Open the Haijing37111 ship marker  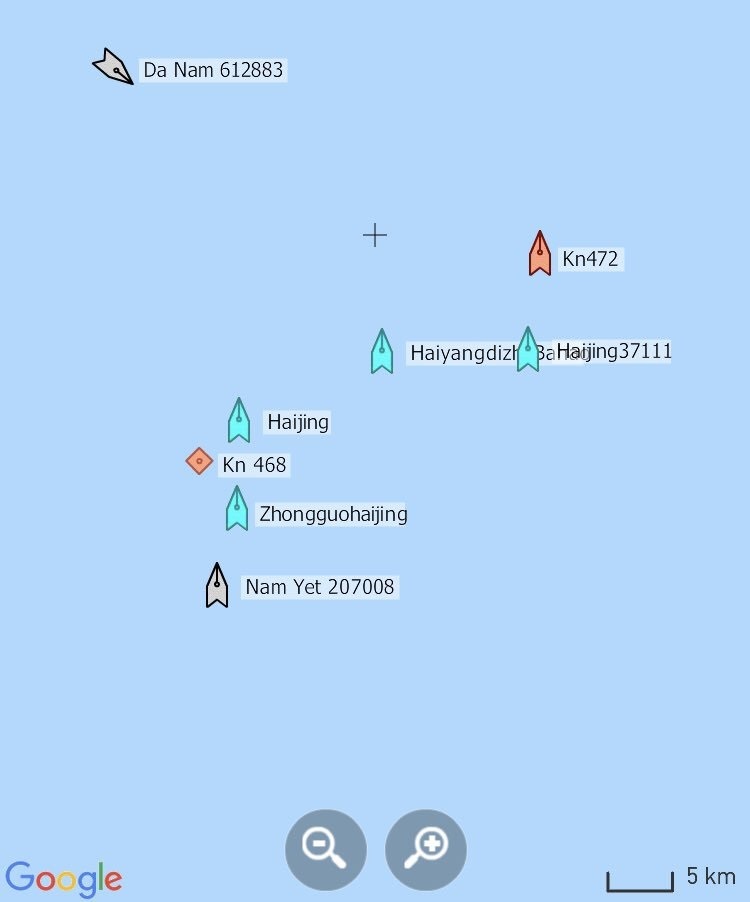coord(527,350)
